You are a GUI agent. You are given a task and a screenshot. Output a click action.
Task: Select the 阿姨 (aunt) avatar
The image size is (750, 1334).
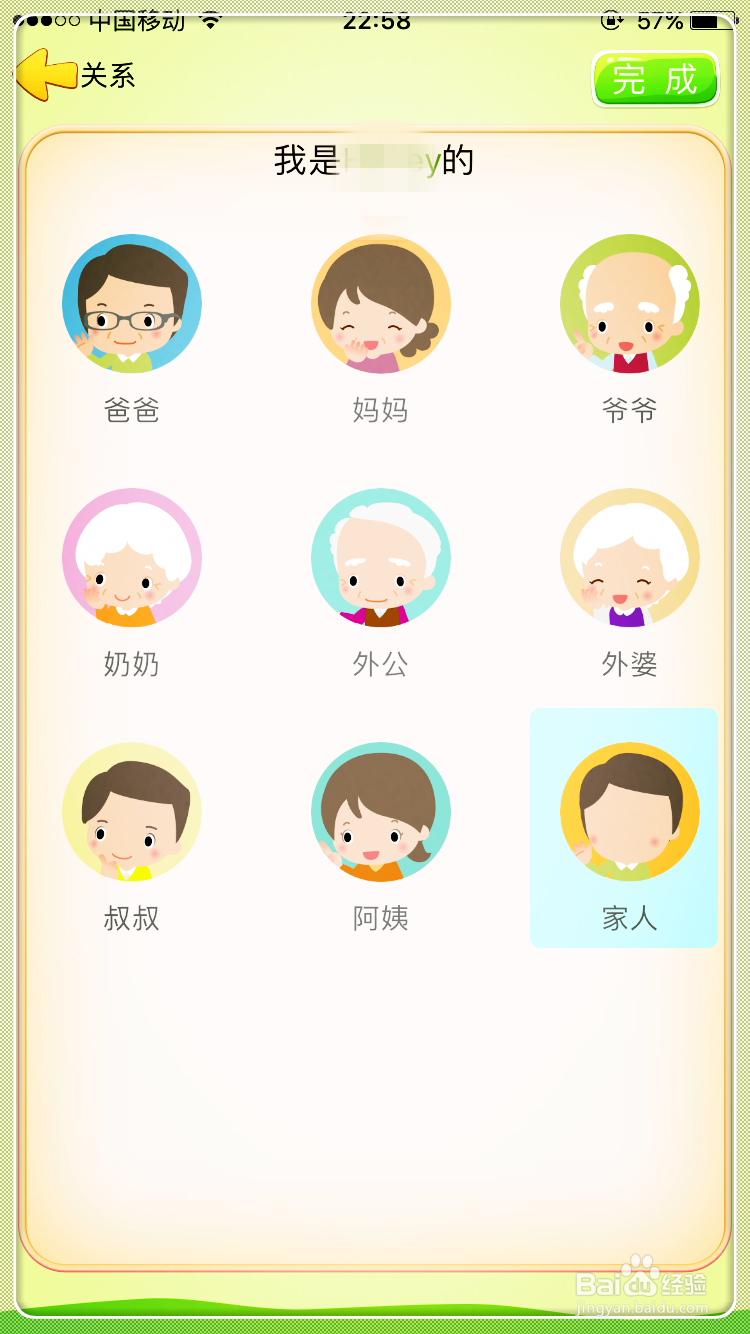pyautogui.click(x=380, y=811)
